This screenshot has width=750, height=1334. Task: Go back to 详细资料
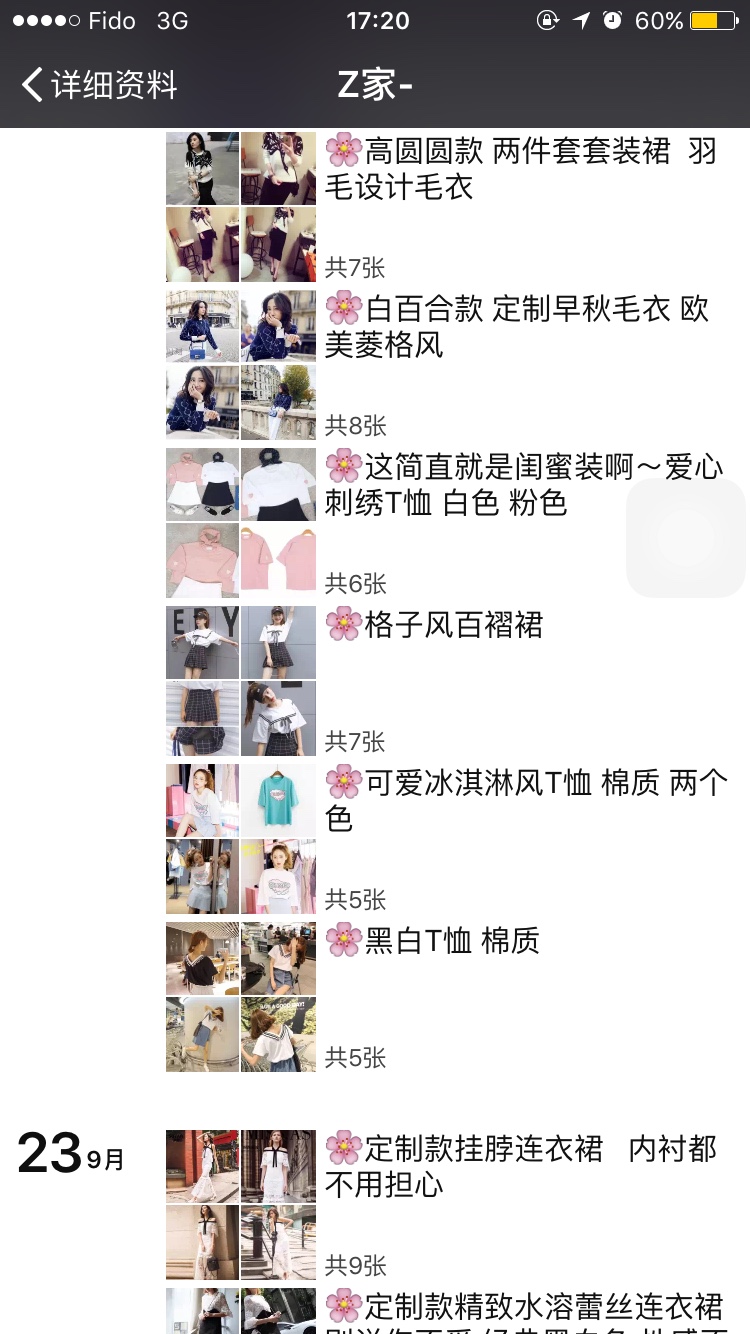100,85
